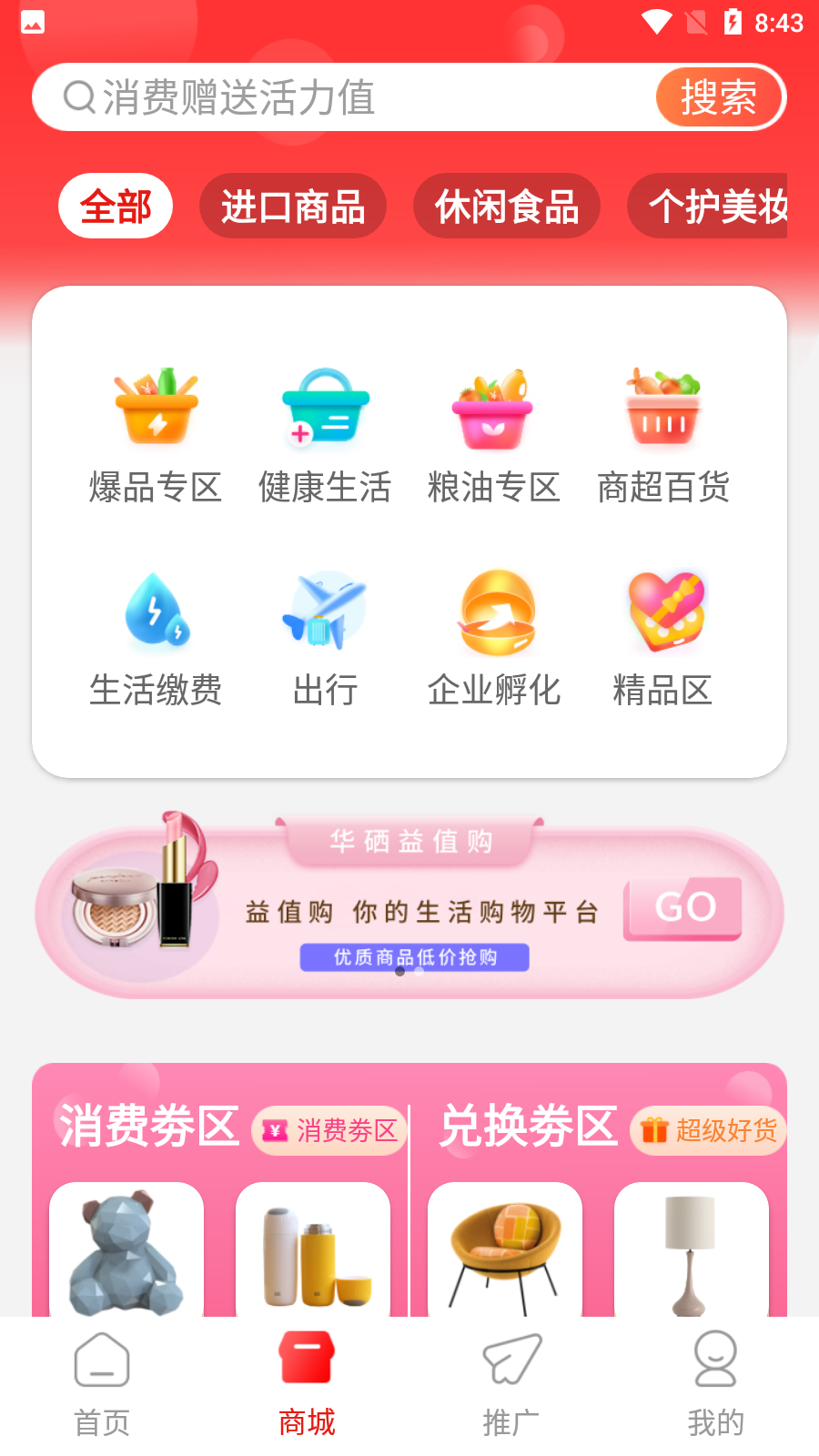819x1456 pixels.
Task: Open the teddy bear product thumbnail
Action: click(x=126, y=1256)
